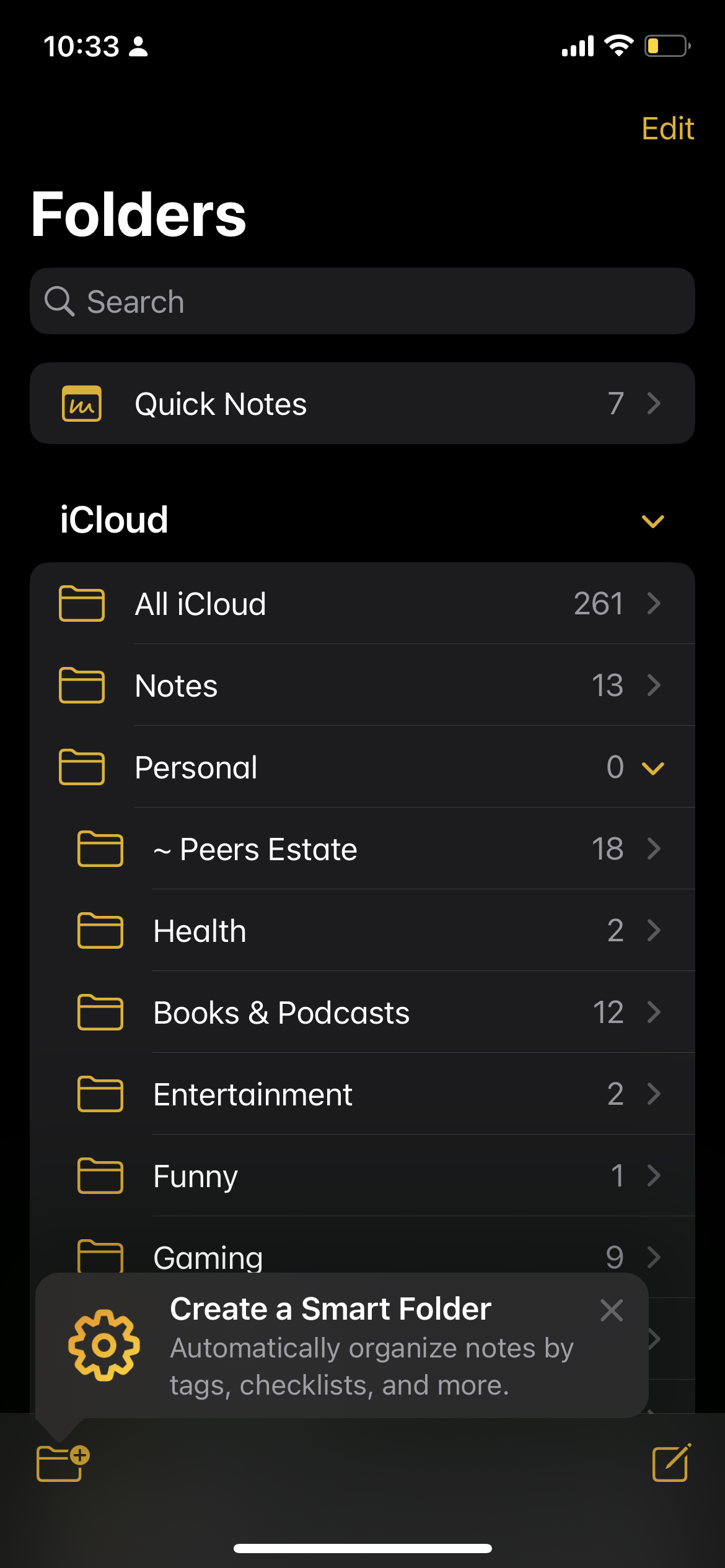Open the Funny folder

(362, 1175)
